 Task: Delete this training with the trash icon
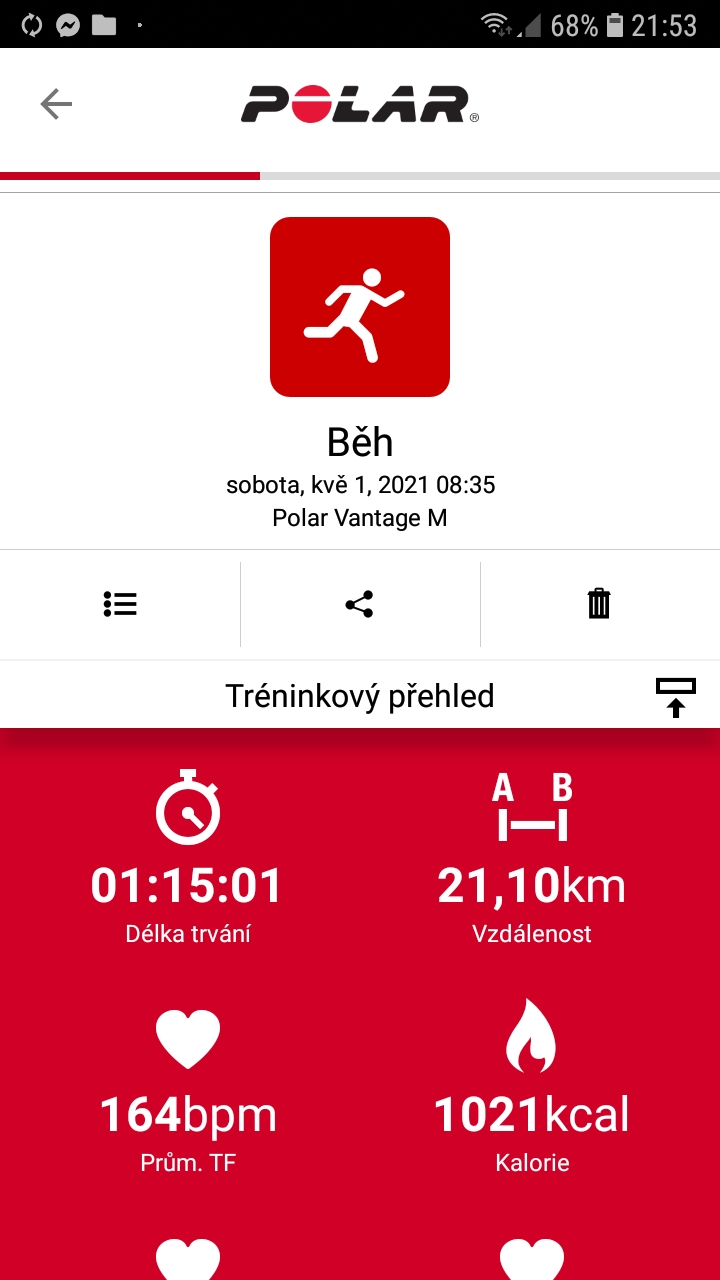coord(599,604)
